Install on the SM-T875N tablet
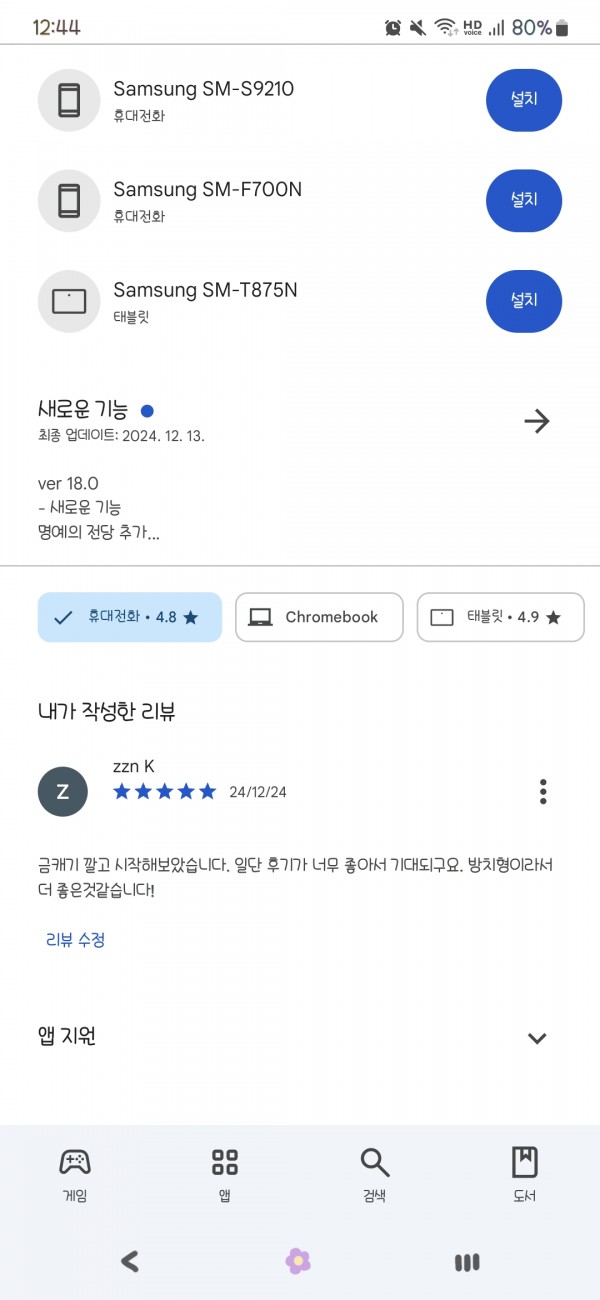Image resolution: width=600 pixels, height=1300 pixels. [524, 300]
